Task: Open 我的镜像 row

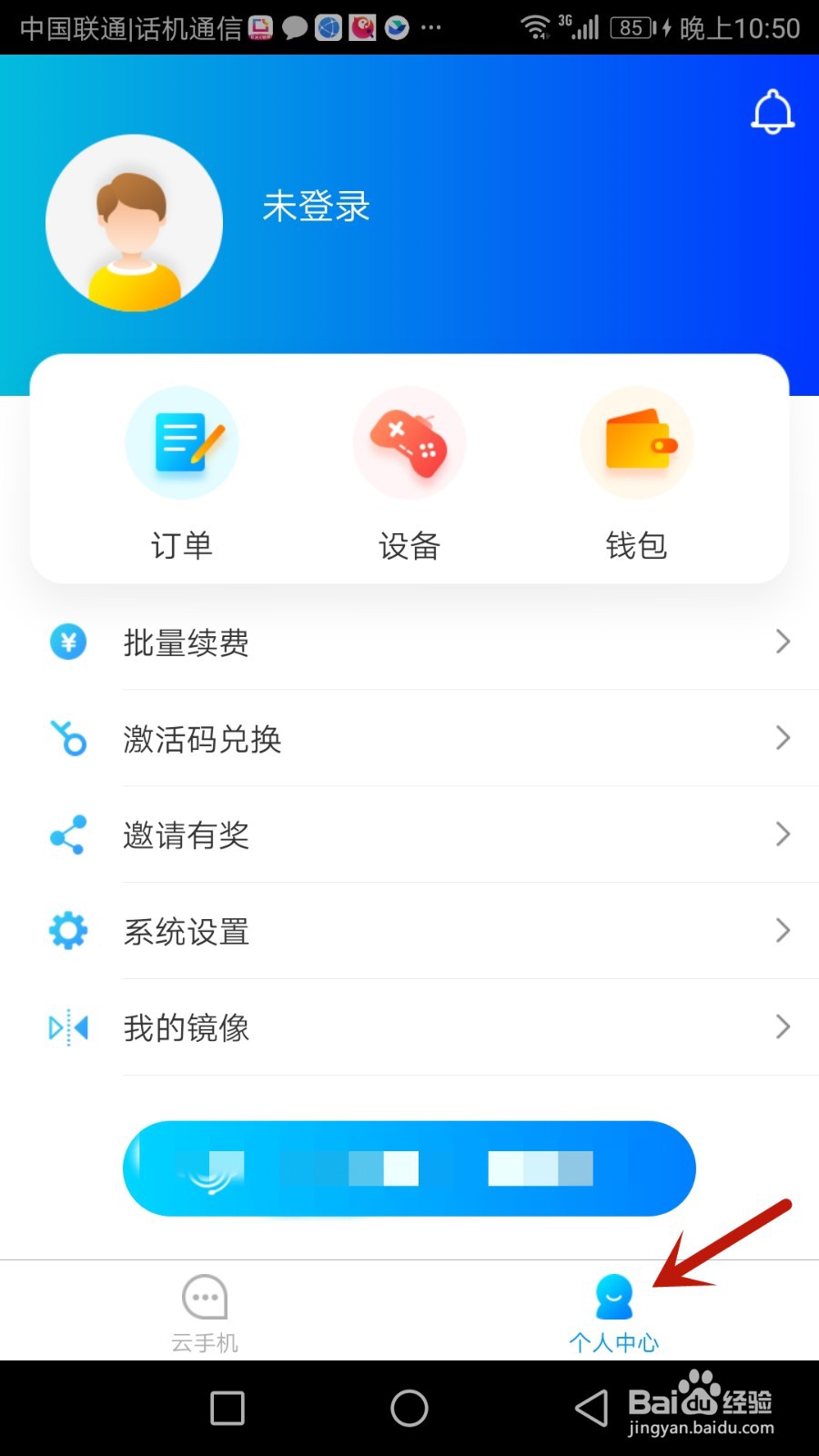Action: (x=409, y=1028)
